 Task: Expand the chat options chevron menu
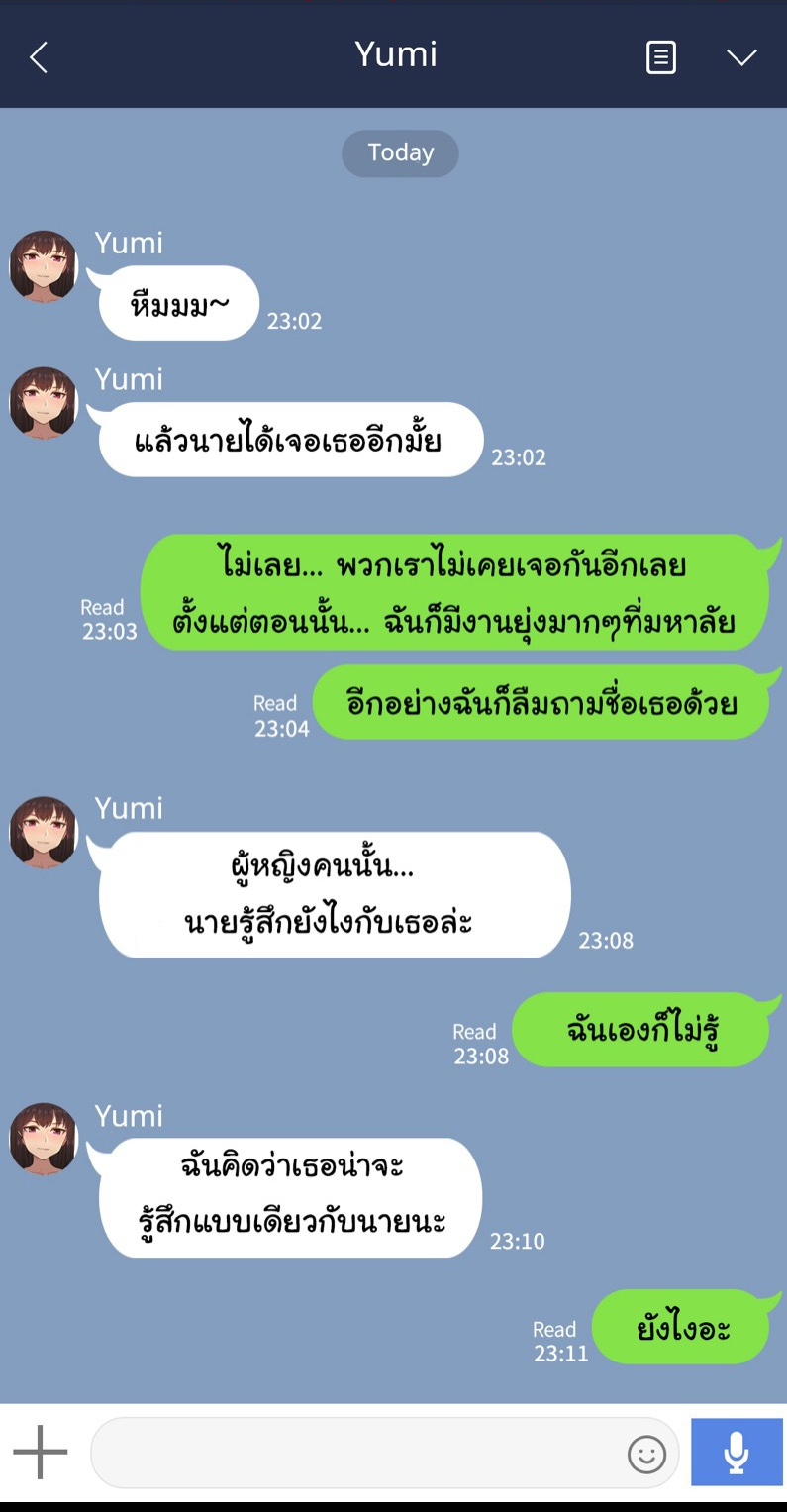741,57
